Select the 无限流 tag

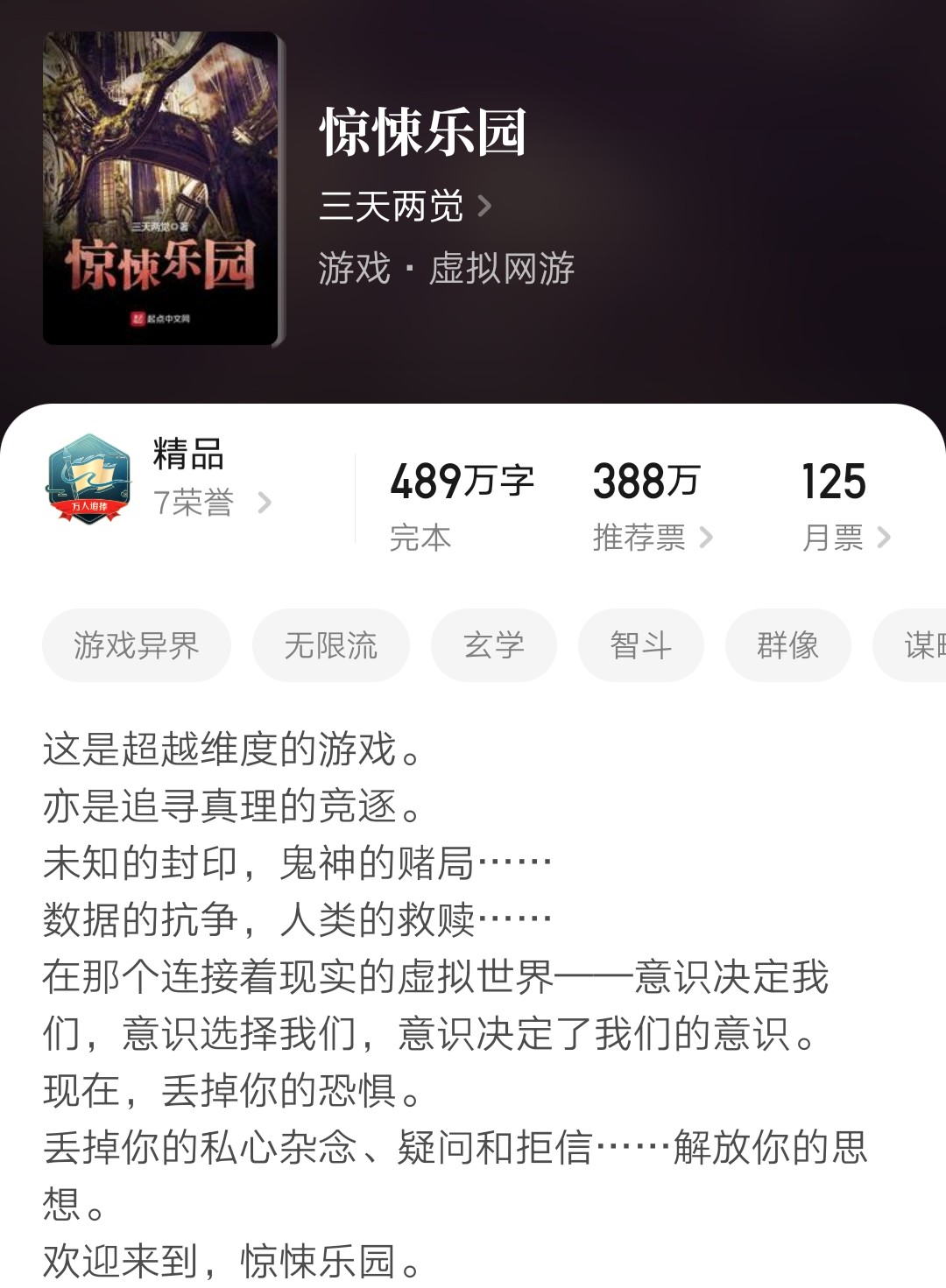coord(330,645)
